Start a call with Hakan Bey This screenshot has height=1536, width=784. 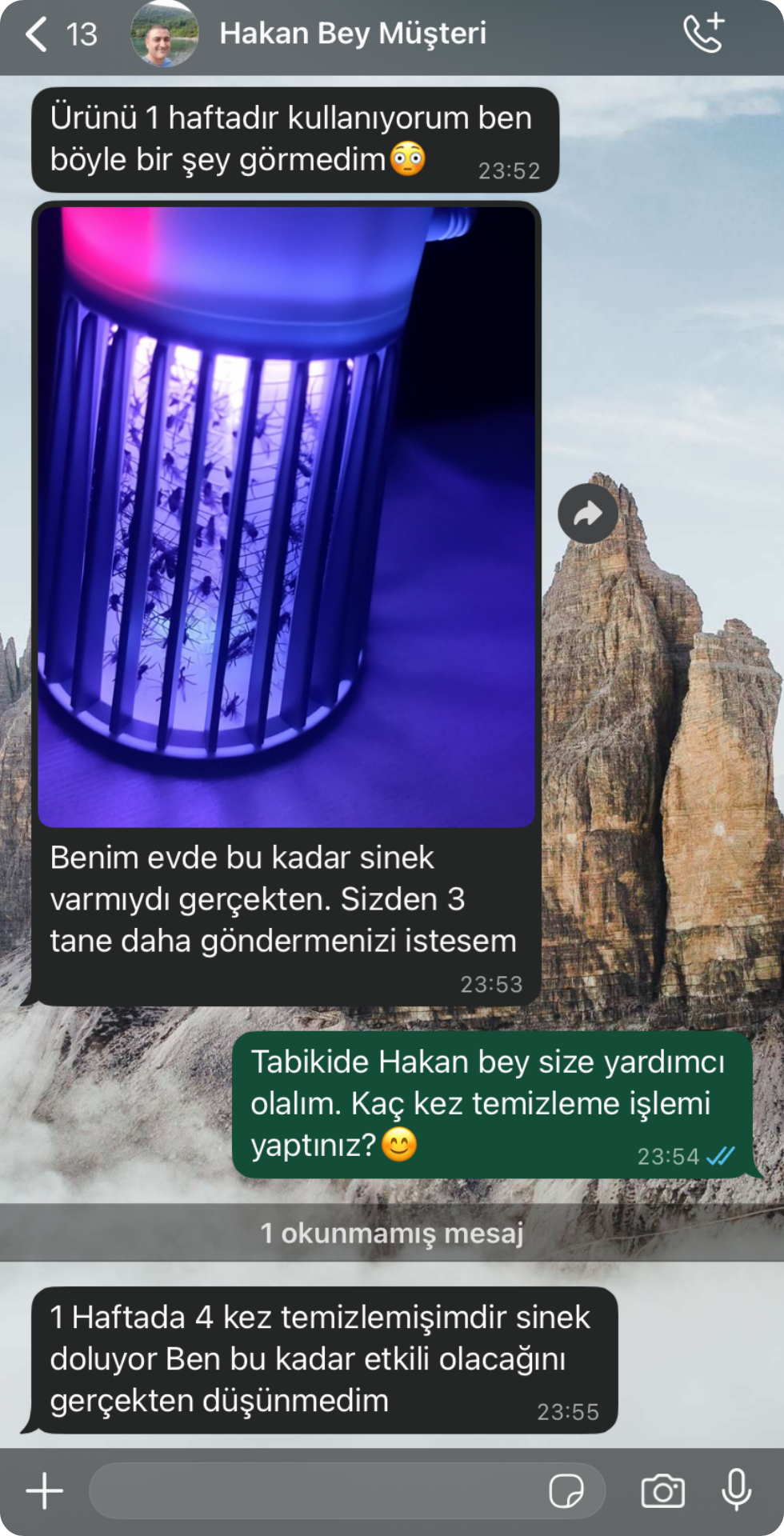[704, 34]
